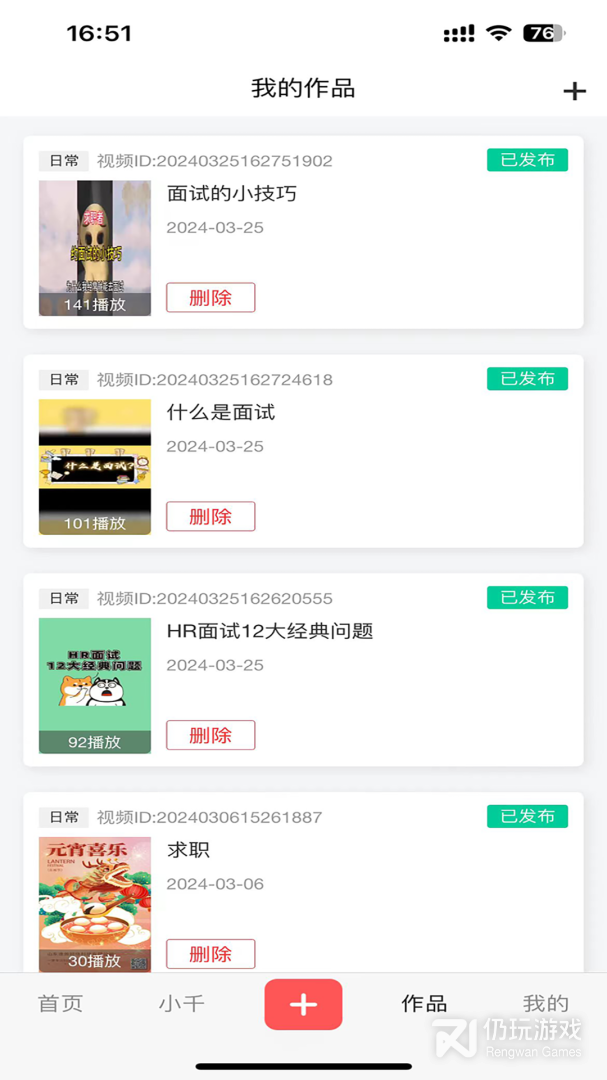Image resolution: width=607 pixels, height=1080 pixels.
Task: Open the 面试的小技巧 video thumbnail
Action: [x=95, y=248]
